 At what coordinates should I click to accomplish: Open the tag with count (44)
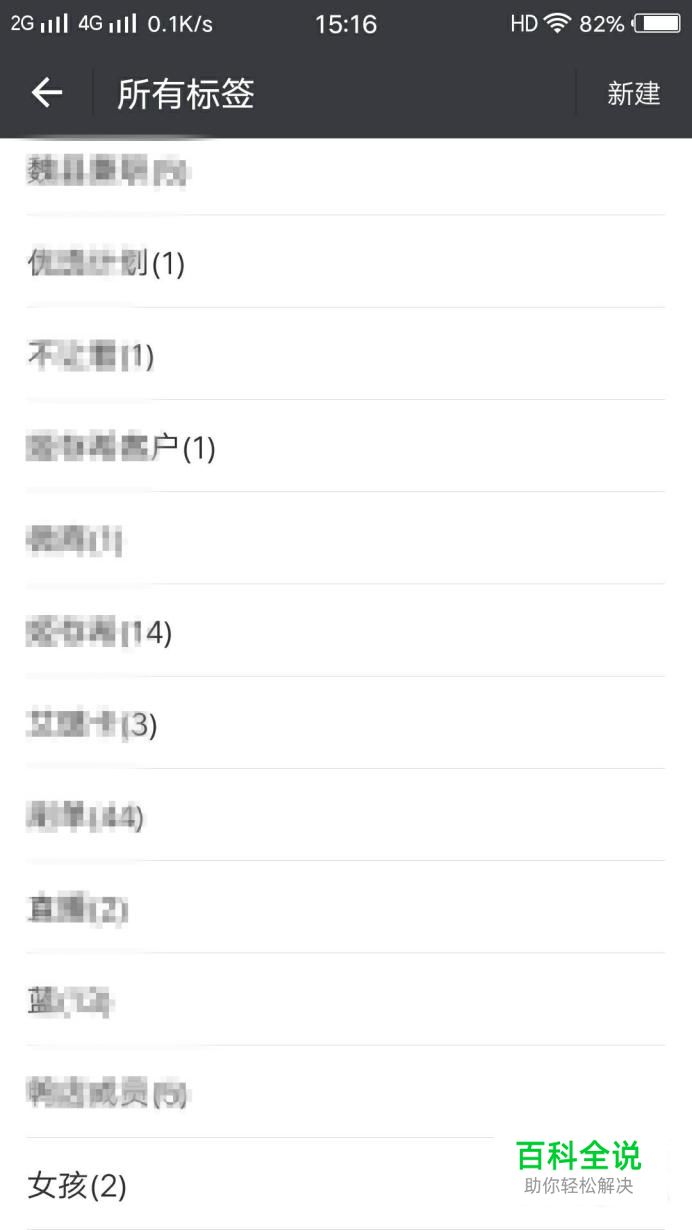[86, 817]
